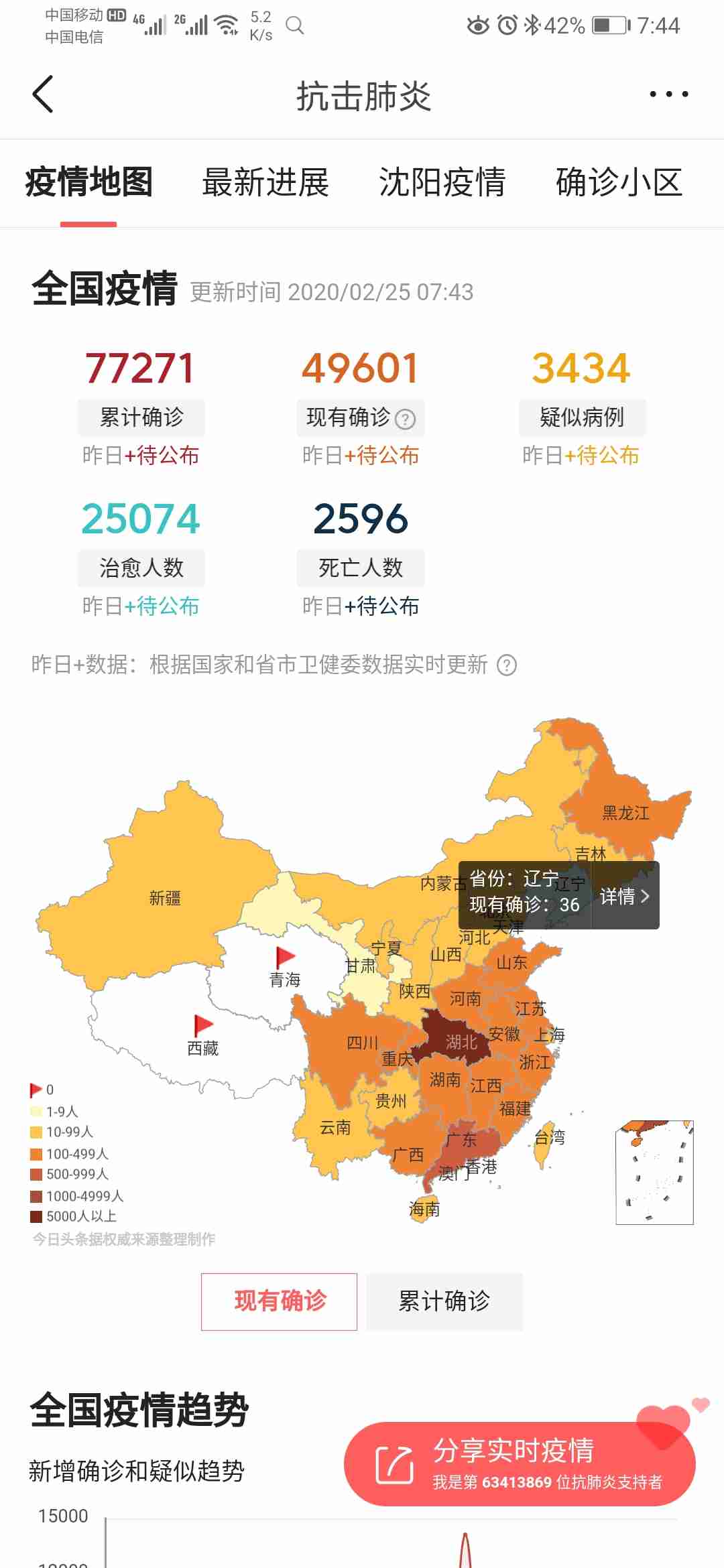
Task: Show map by 现有确诊 button
Action: 280,1301
